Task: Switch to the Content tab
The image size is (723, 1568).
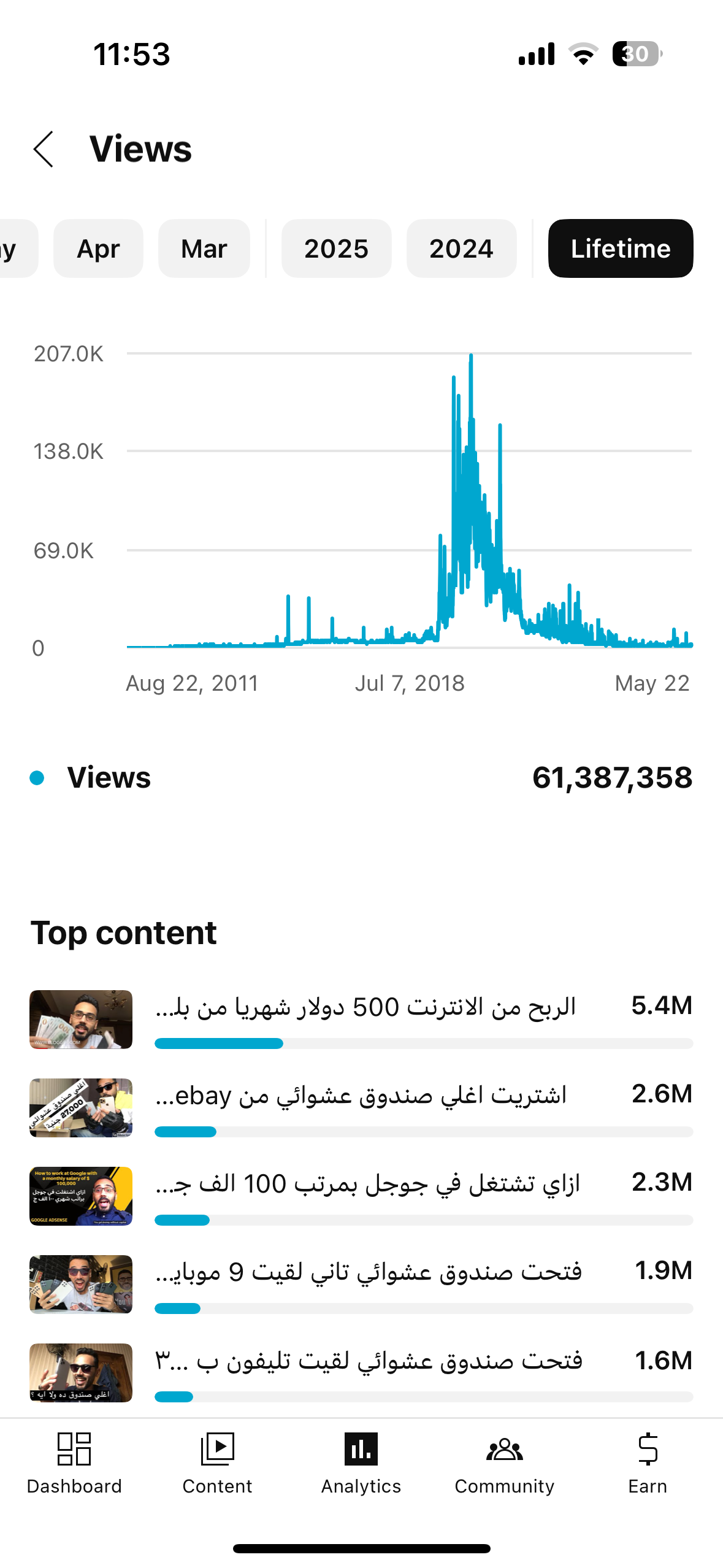Action: point(217,1463)
